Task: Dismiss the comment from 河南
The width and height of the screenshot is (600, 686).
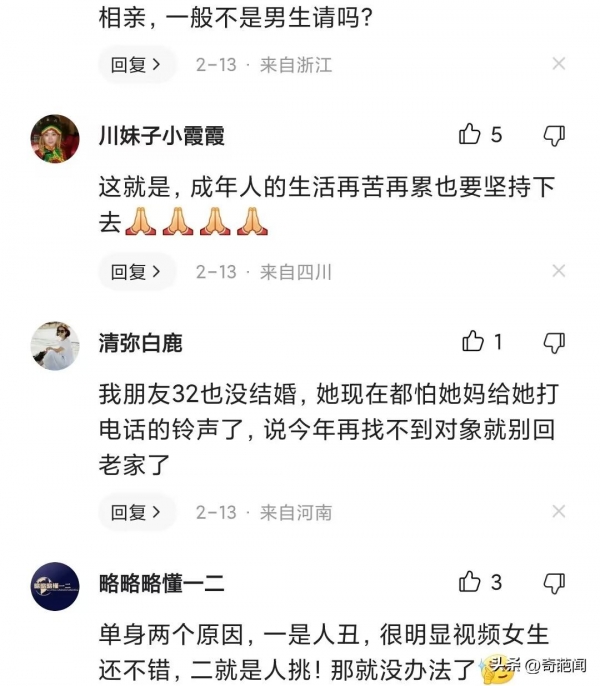Action: point(559,512)
